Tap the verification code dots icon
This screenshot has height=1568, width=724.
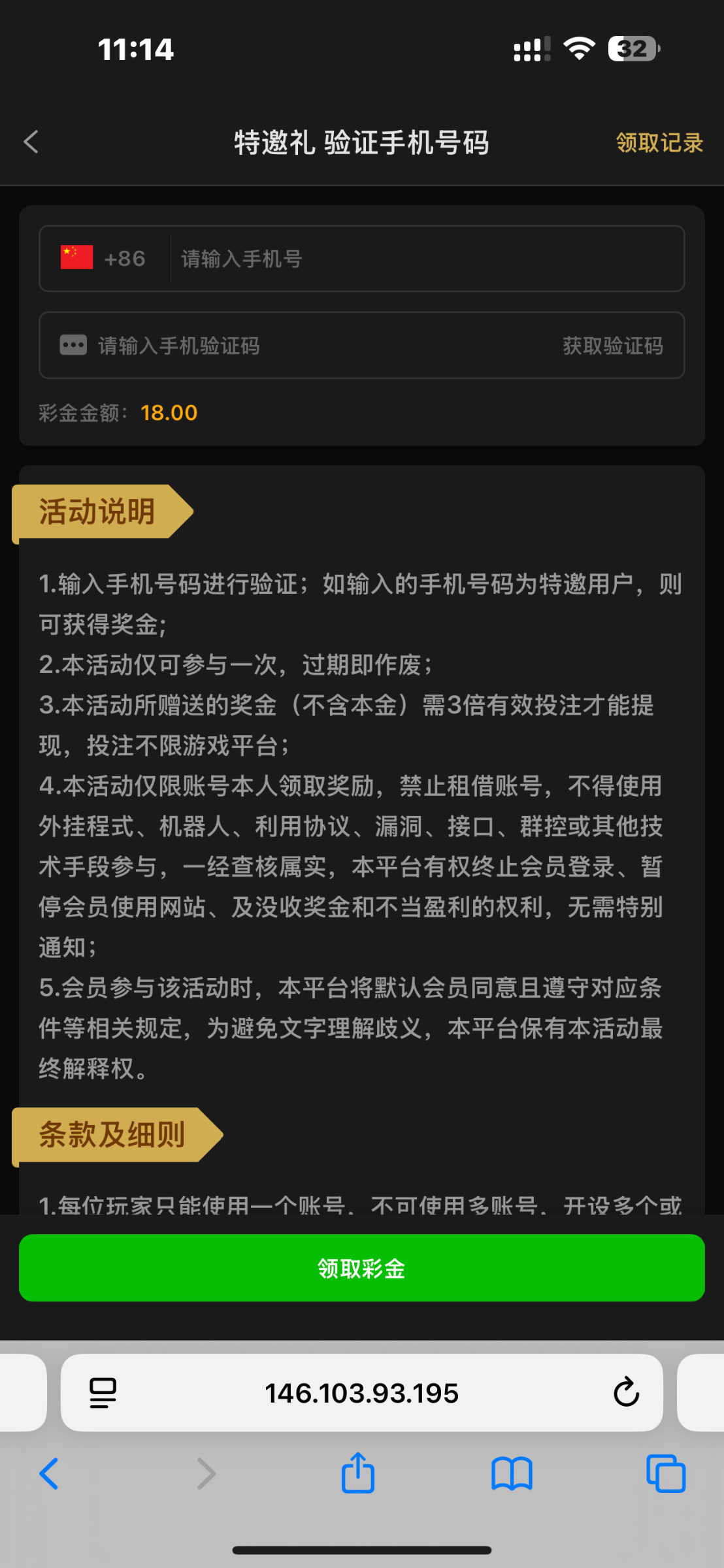72,345
